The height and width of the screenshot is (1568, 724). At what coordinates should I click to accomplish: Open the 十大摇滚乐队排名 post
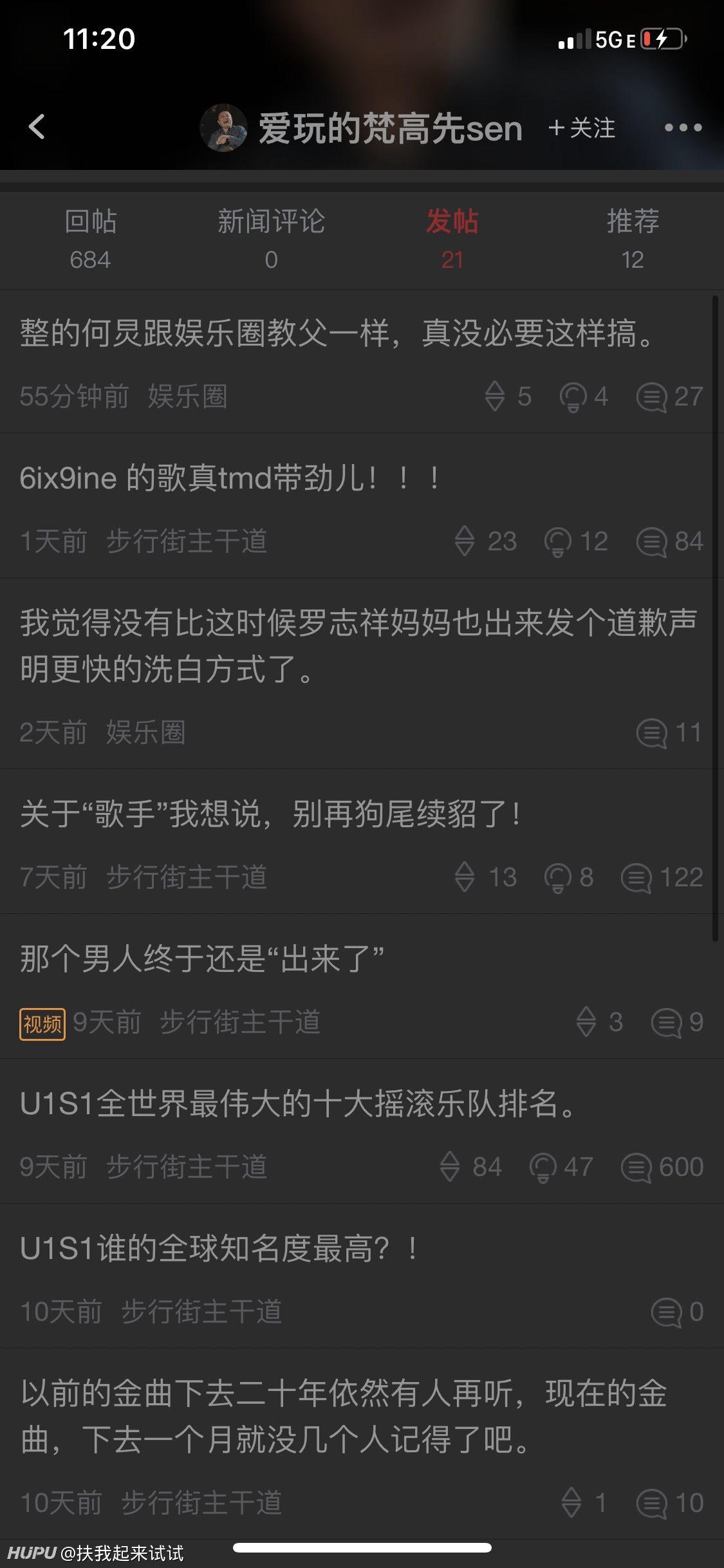tap(362, 1132)
